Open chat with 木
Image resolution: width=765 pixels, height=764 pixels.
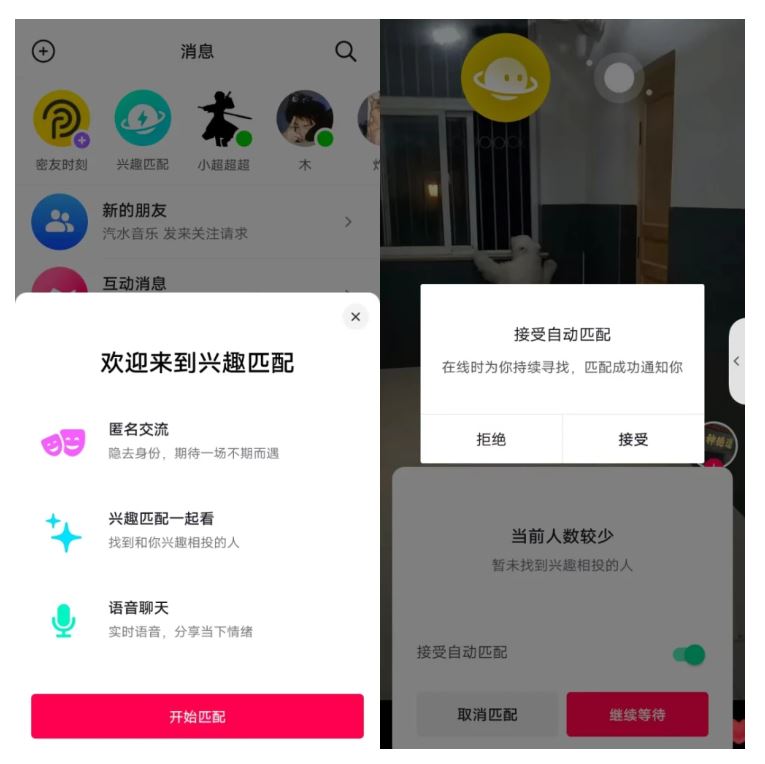305,120
